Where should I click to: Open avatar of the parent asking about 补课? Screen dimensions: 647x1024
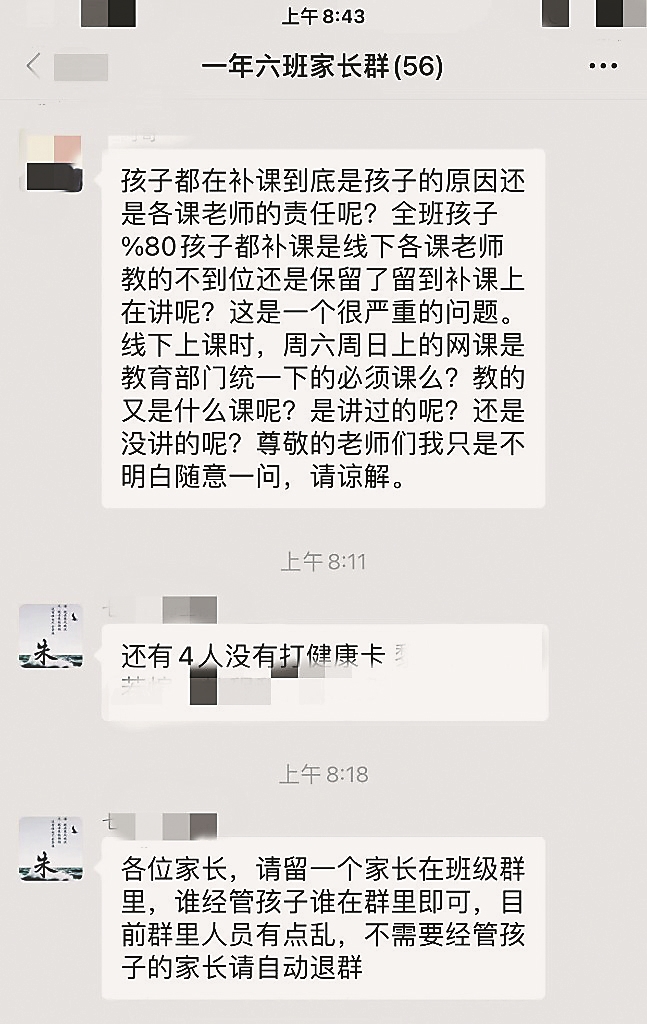point(51,160)
